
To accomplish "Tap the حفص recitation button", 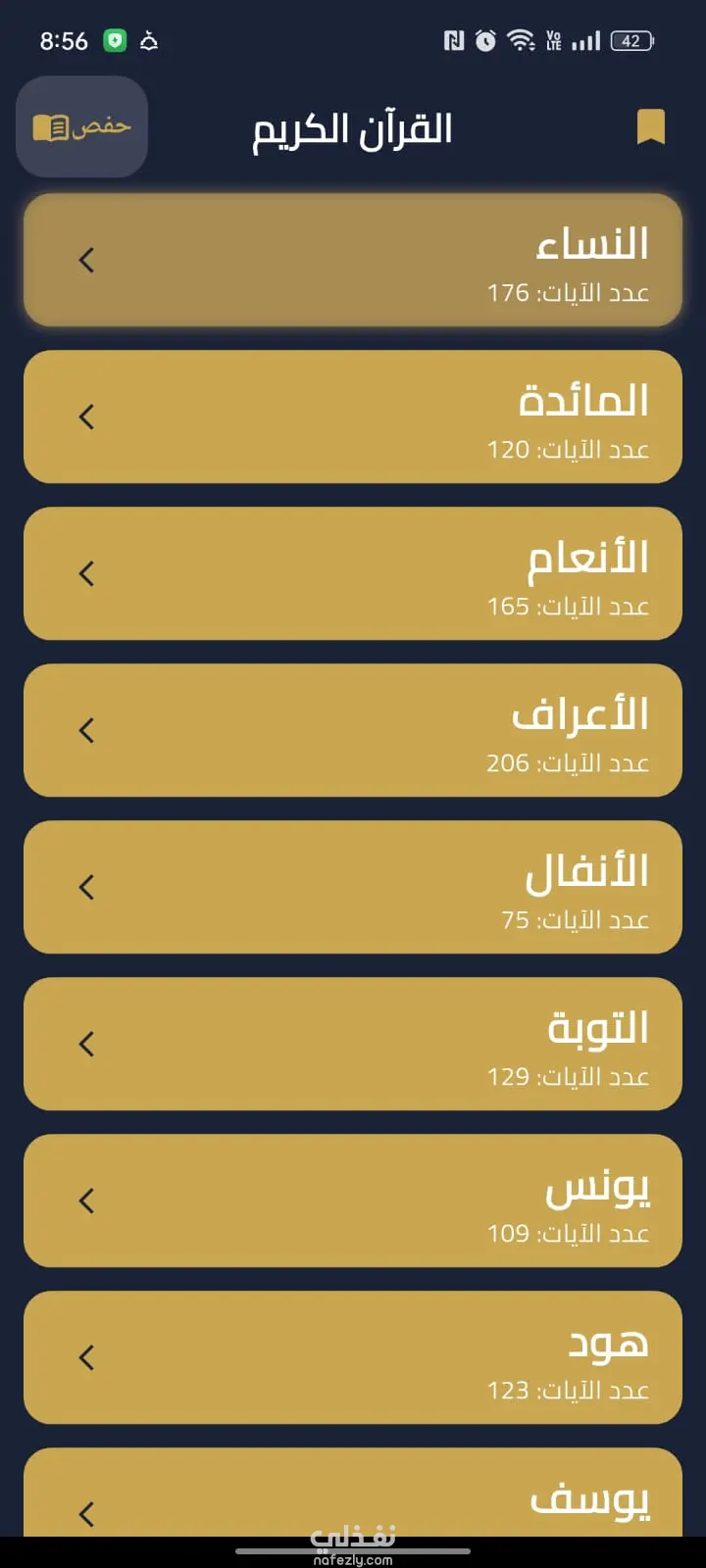I will click(82, 126).
